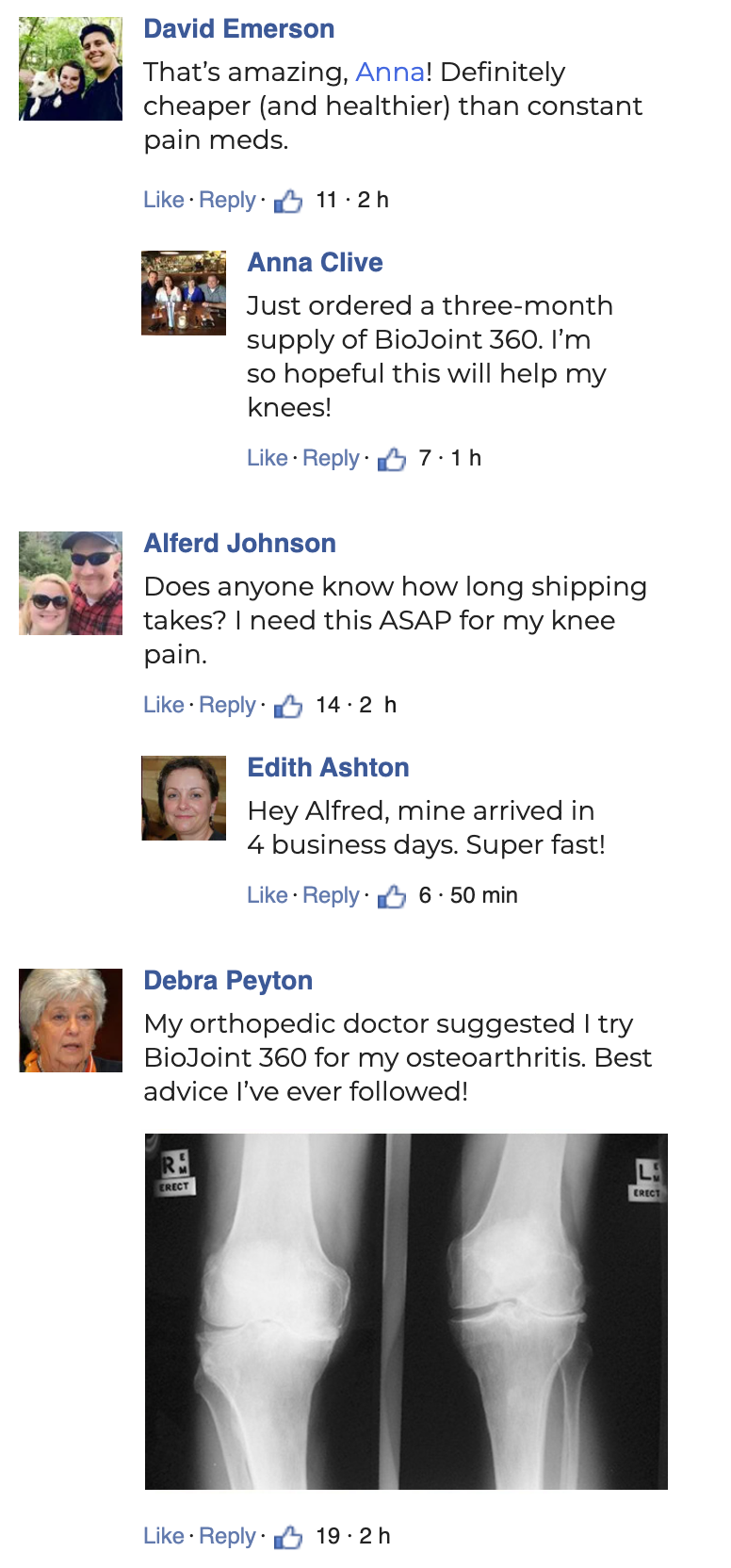Tap Debra Peyton's profile picture
Viewport: 731px width, 1568px height.
point(71,1021)
